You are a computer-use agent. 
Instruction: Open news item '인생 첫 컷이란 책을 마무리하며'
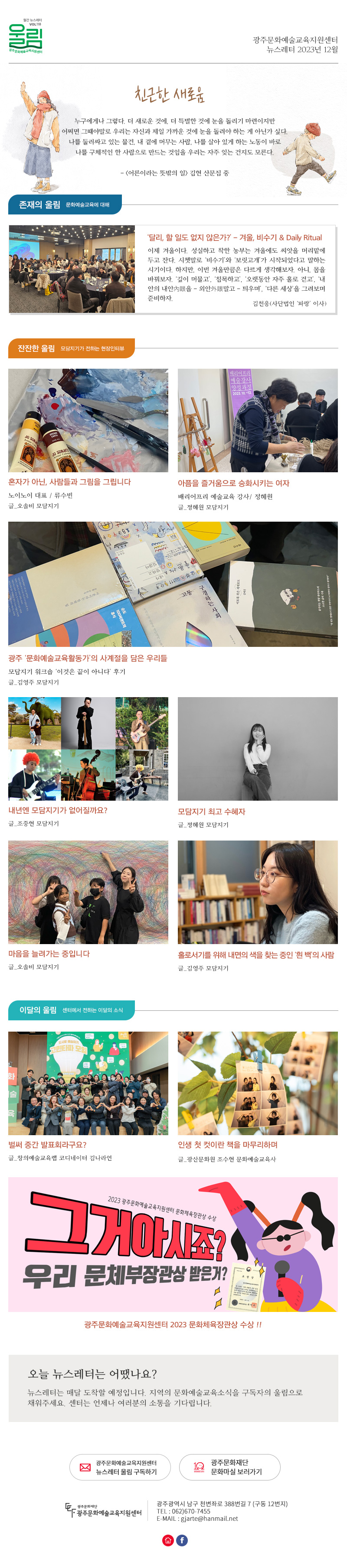[x=227, y=1144]
